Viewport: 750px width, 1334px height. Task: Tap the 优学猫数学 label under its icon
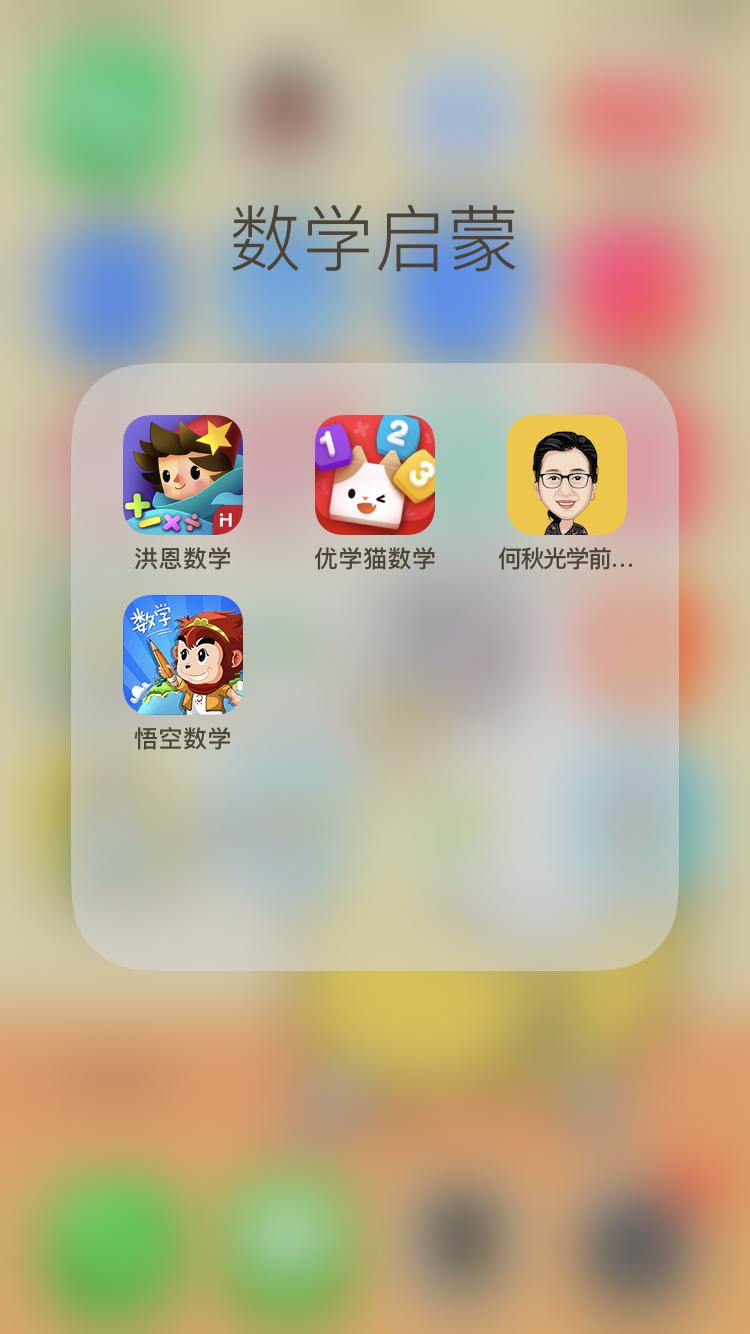[x=375, y=558]
